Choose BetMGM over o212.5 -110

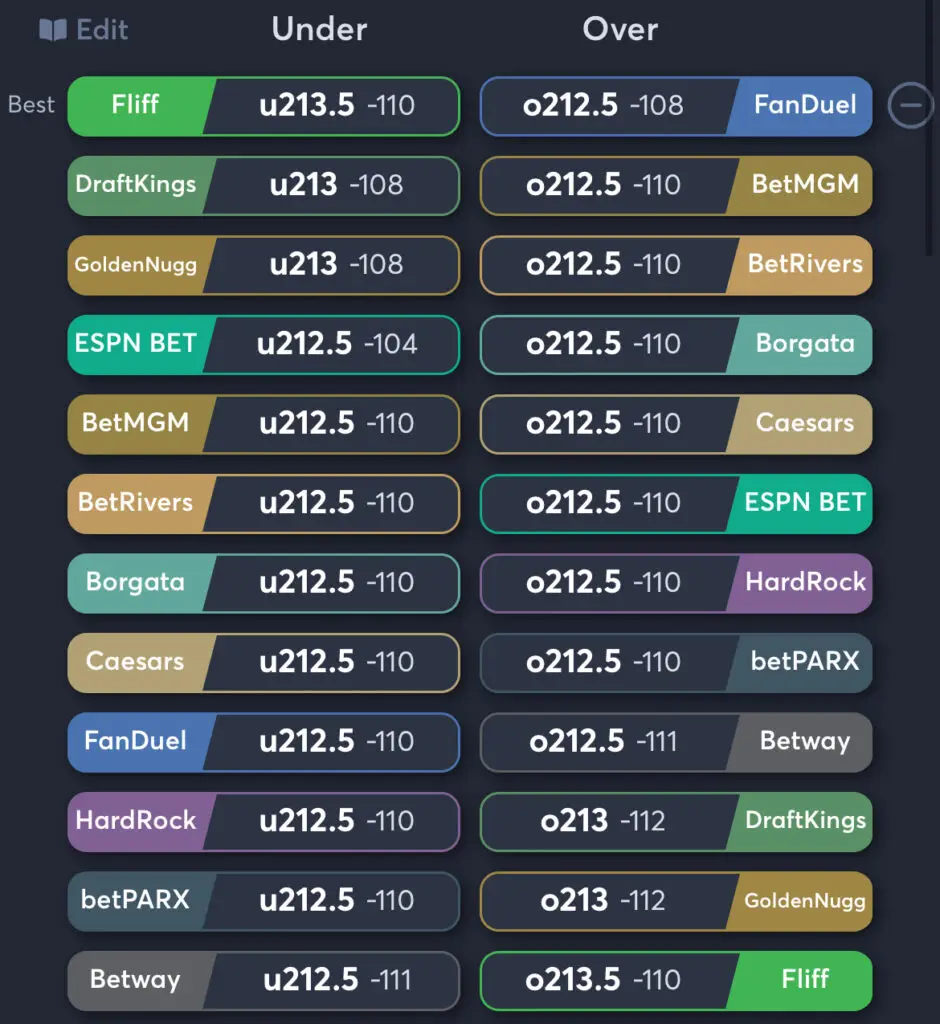(x=676, y=185)
